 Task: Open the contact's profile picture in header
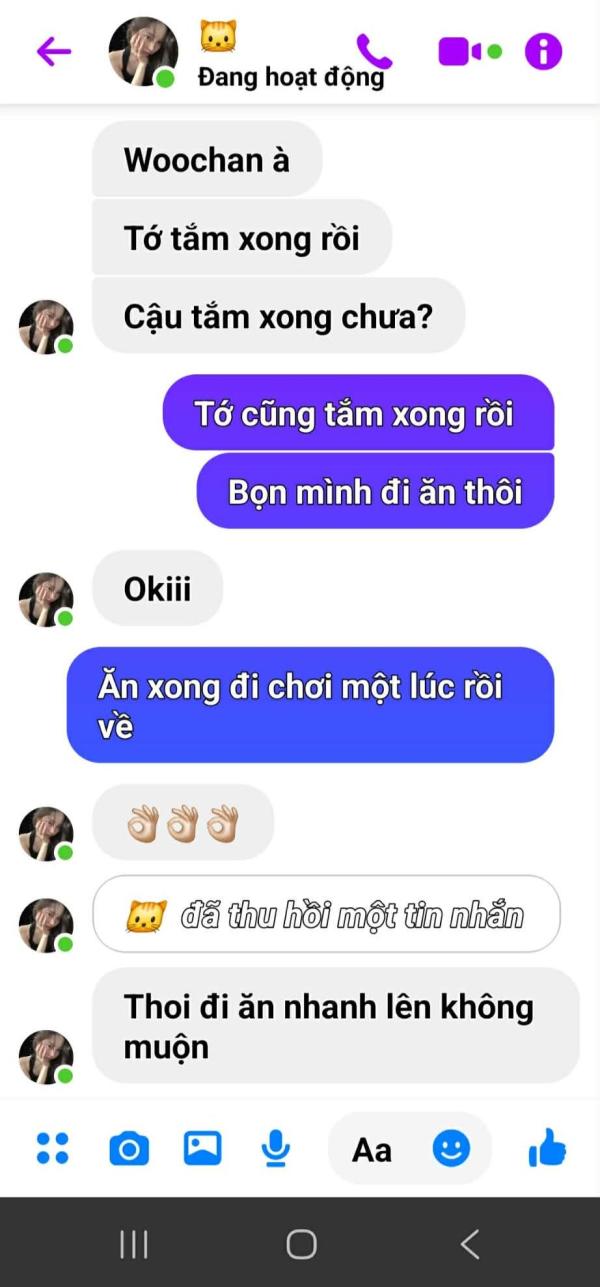(x=142, y=51)
